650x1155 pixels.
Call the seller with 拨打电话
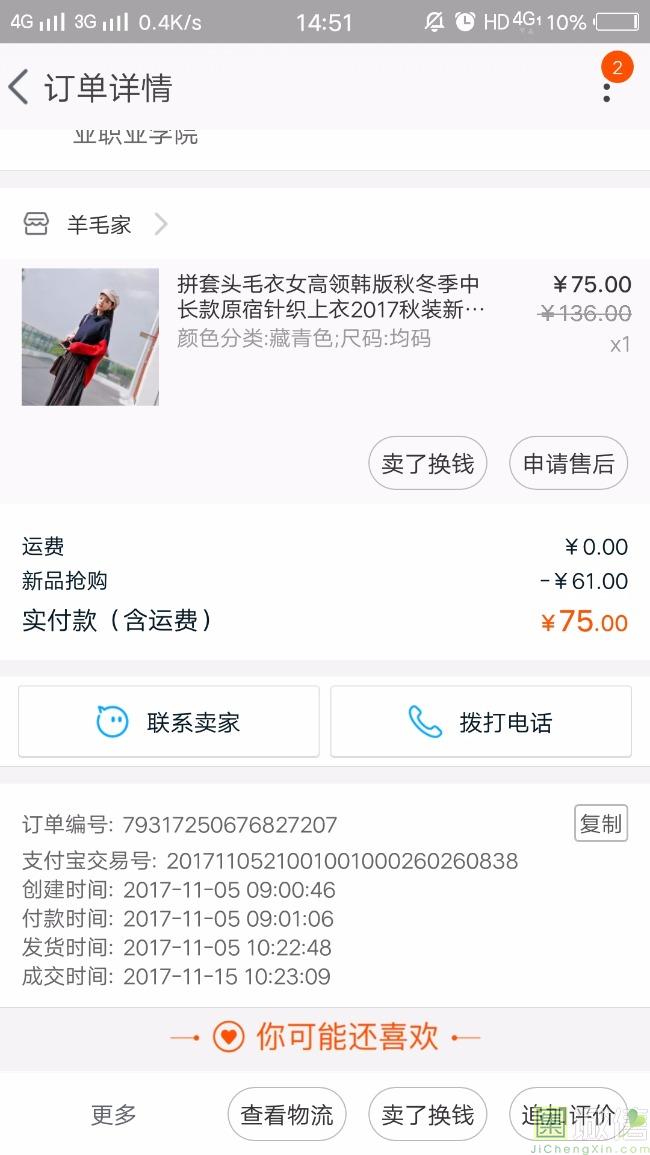pos(481,722)
